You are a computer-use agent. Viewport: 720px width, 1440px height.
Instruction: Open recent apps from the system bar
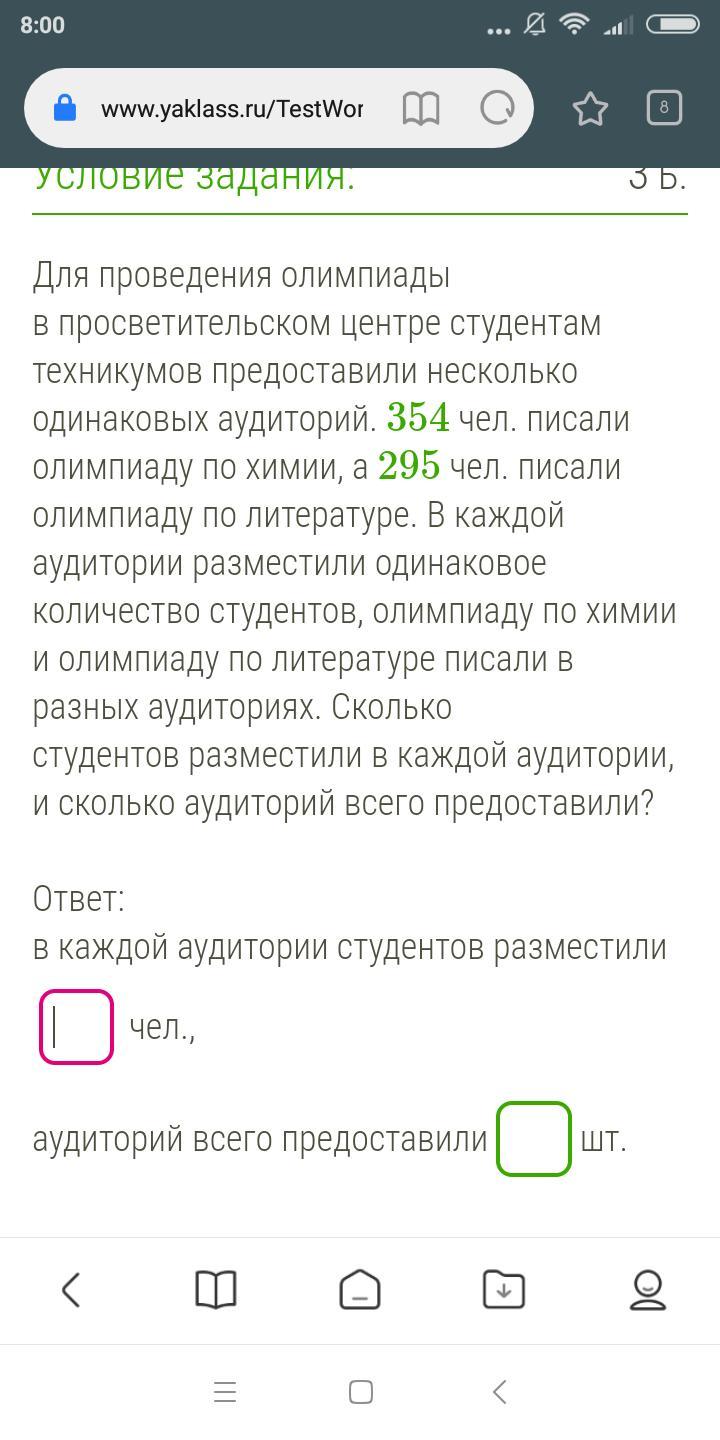[225, 1392]
